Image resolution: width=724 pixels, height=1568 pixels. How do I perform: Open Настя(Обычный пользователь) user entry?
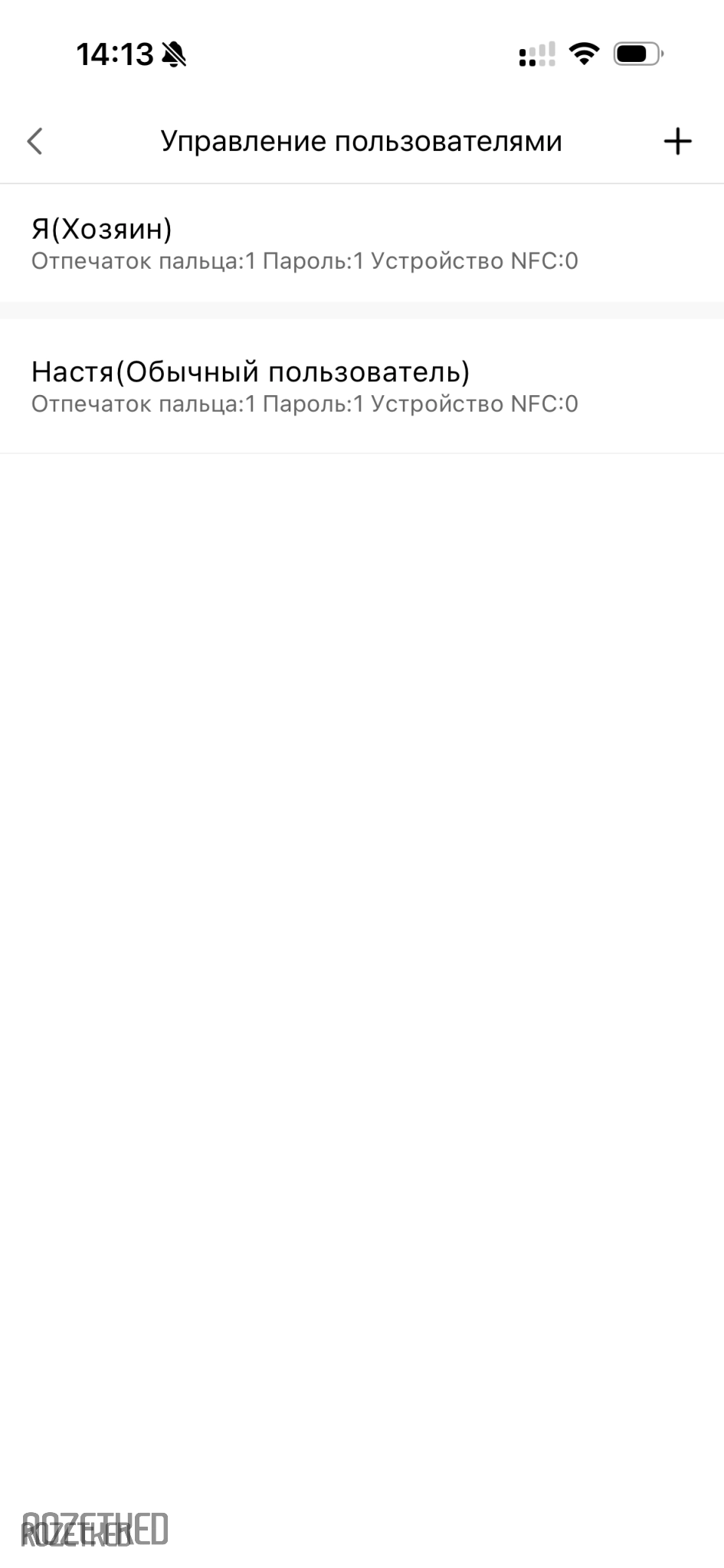362,386
